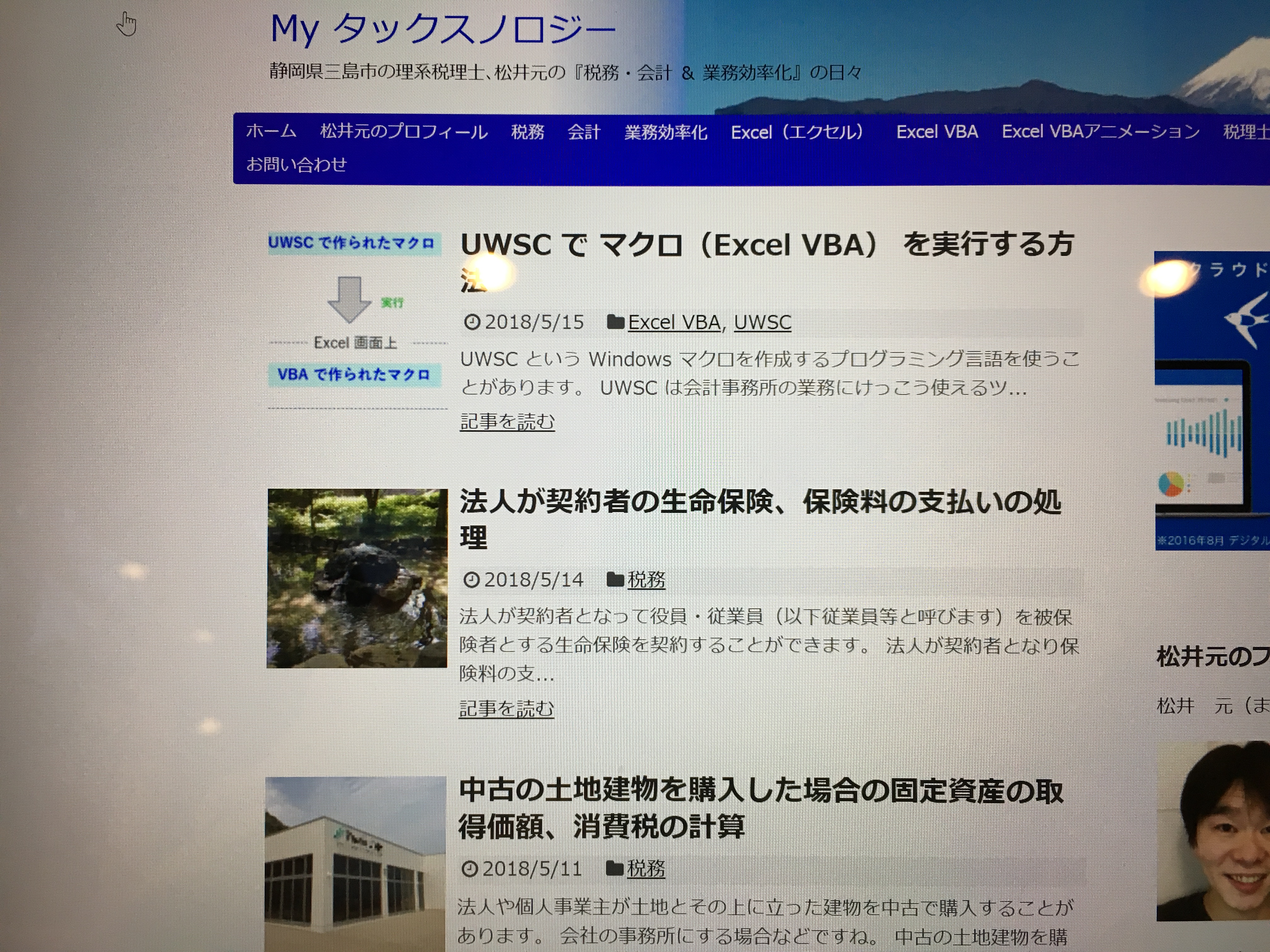The width and height of the screenshot is (1270, 952).
Task: Open the 中古の土地建物 article title
Action: point(760,791)
